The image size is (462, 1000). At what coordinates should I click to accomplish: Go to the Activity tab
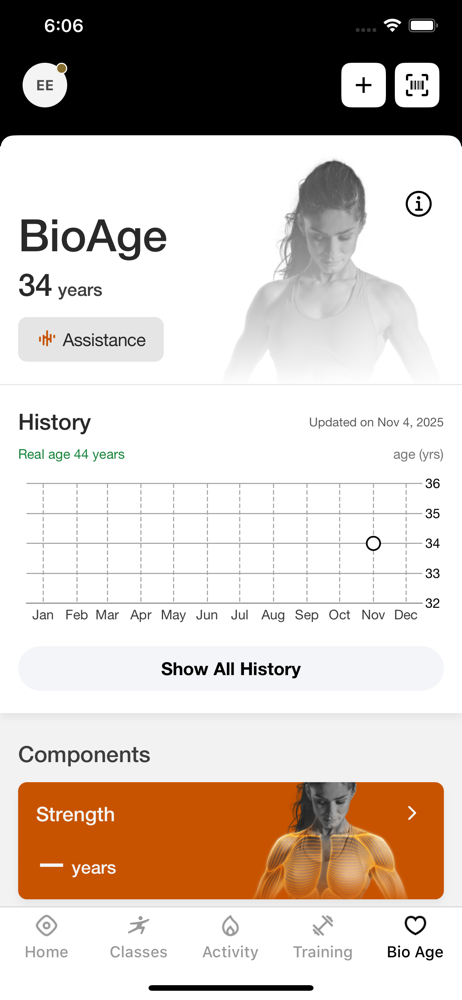click(230, 937)
